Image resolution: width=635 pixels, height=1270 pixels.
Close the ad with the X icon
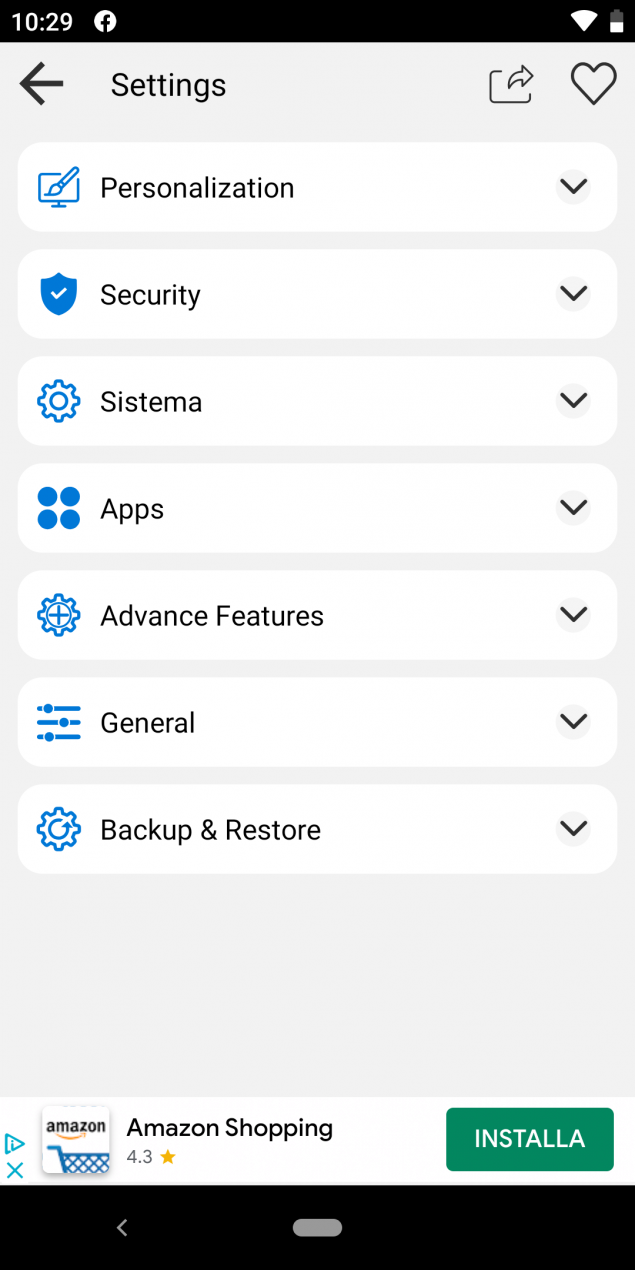tap(14, 1170)
